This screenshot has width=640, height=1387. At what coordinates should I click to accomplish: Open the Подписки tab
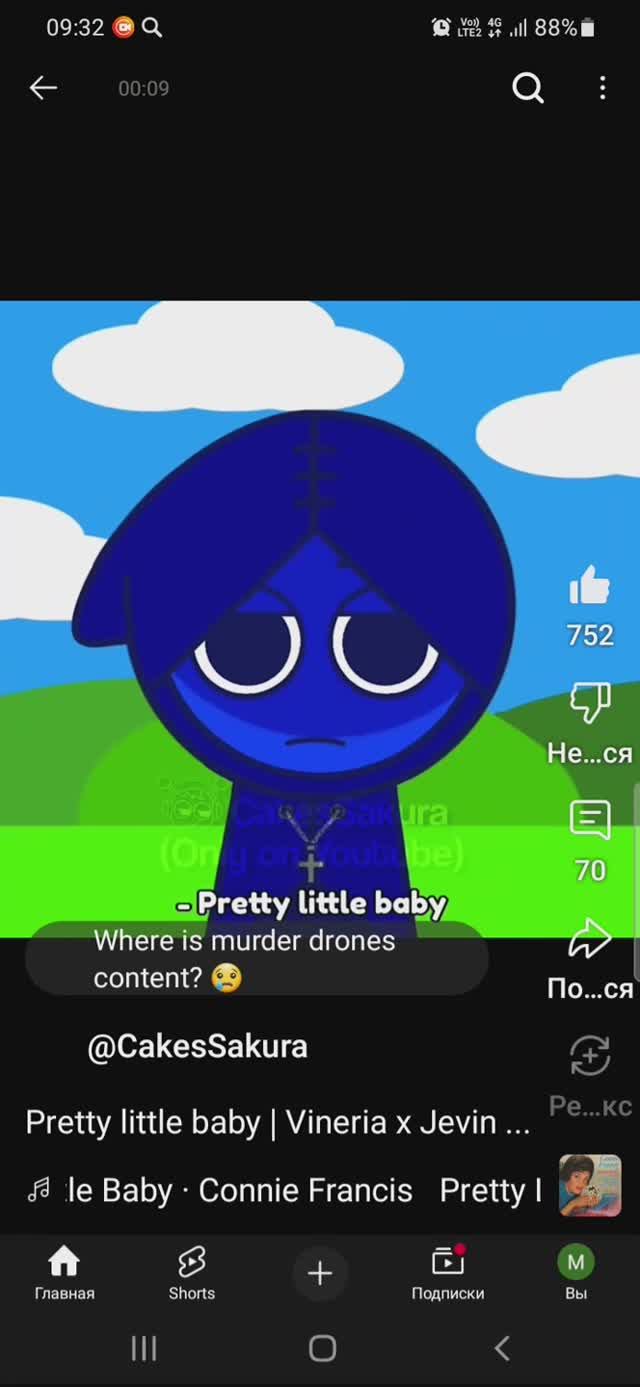(447, 1272)
